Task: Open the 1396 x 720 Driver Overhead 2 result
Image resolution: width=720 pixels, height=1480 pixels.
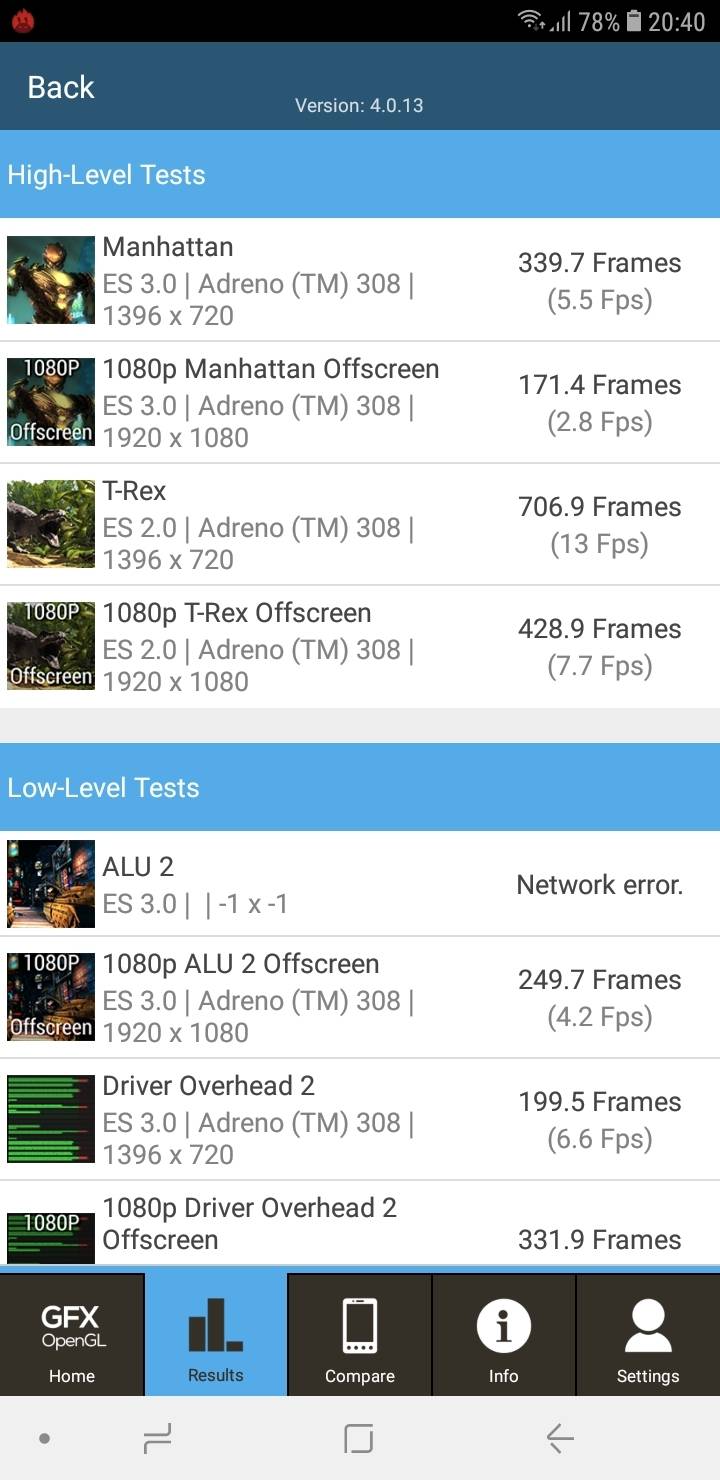Action: [360, 1119]
